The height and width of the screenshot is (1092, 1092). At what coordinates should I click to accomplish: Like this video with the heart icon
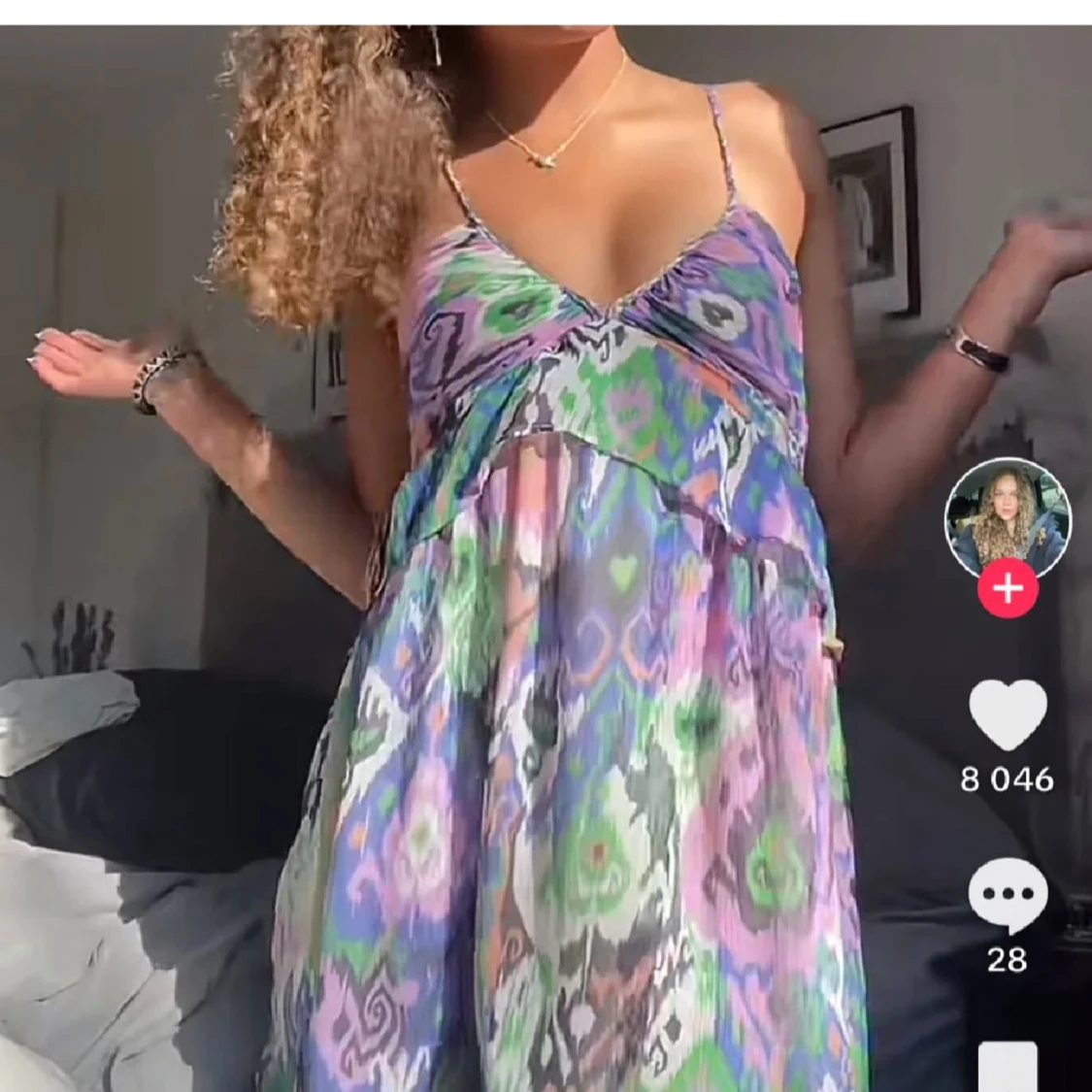point(1008,714)
